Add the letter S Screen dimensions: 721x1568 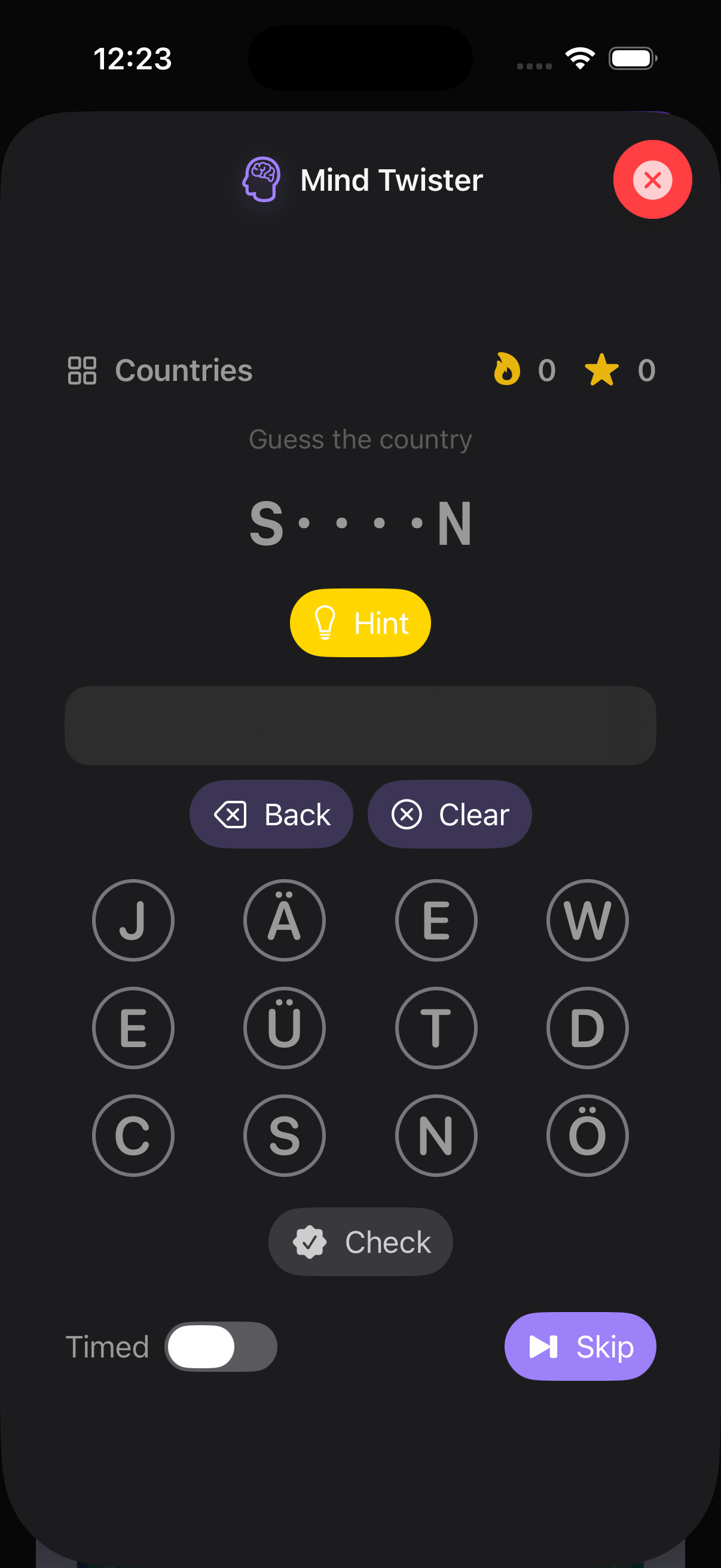coord(284,1135)
